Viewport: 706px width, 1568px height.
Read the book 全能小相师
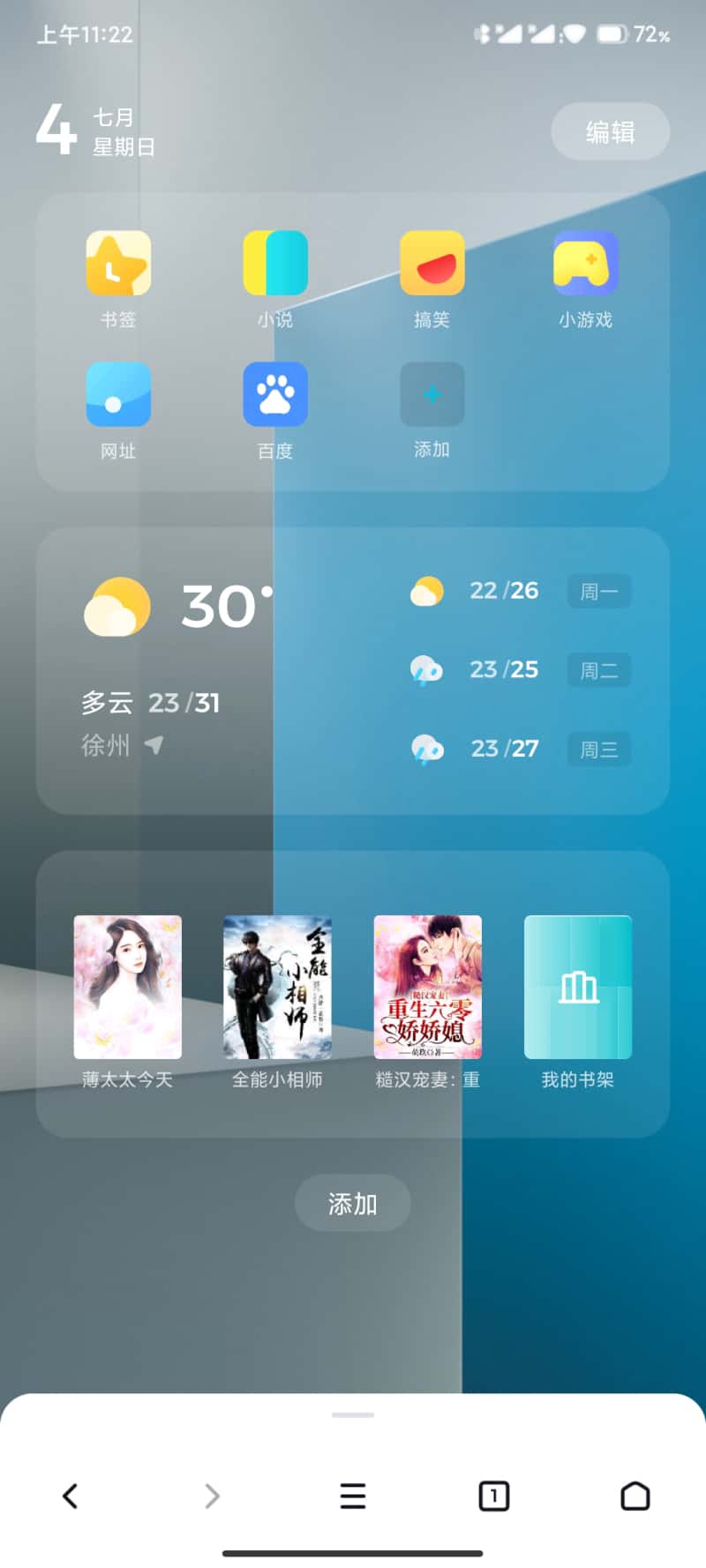tap(277, 988)
